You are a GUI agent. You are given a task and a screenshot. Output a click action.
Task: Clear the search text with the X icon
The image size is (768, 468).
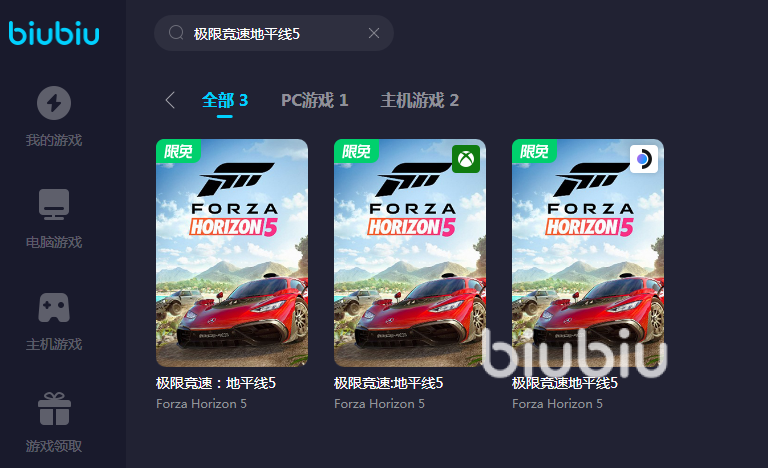click(x=374, y=33)
